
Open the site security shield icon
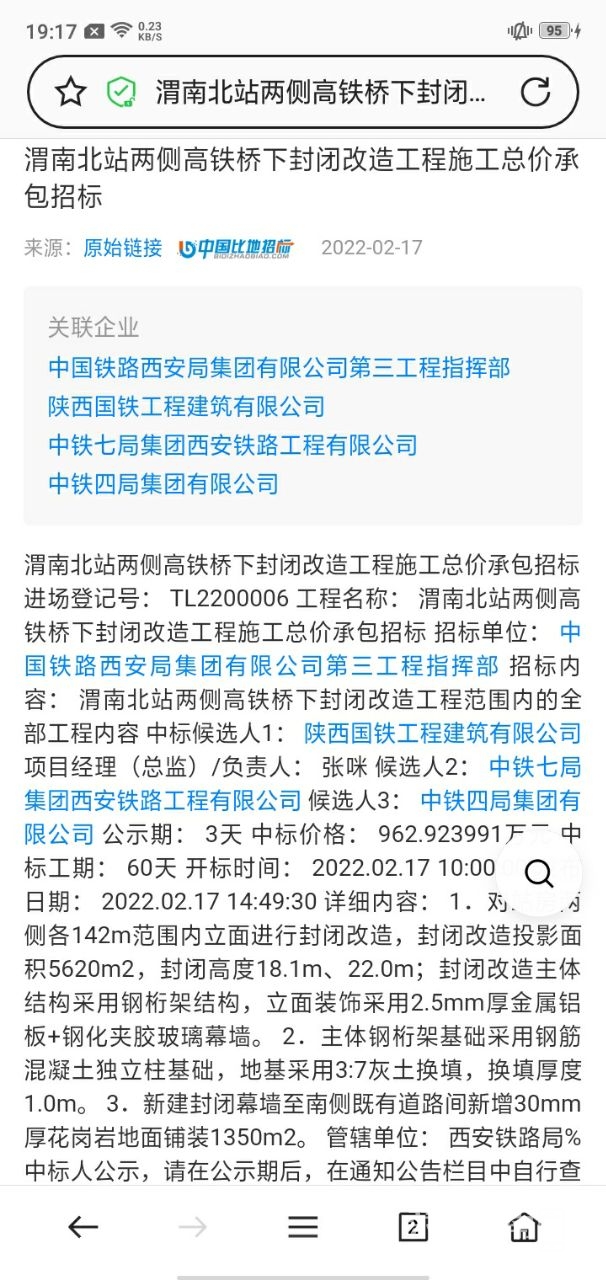tap(121, 92)
